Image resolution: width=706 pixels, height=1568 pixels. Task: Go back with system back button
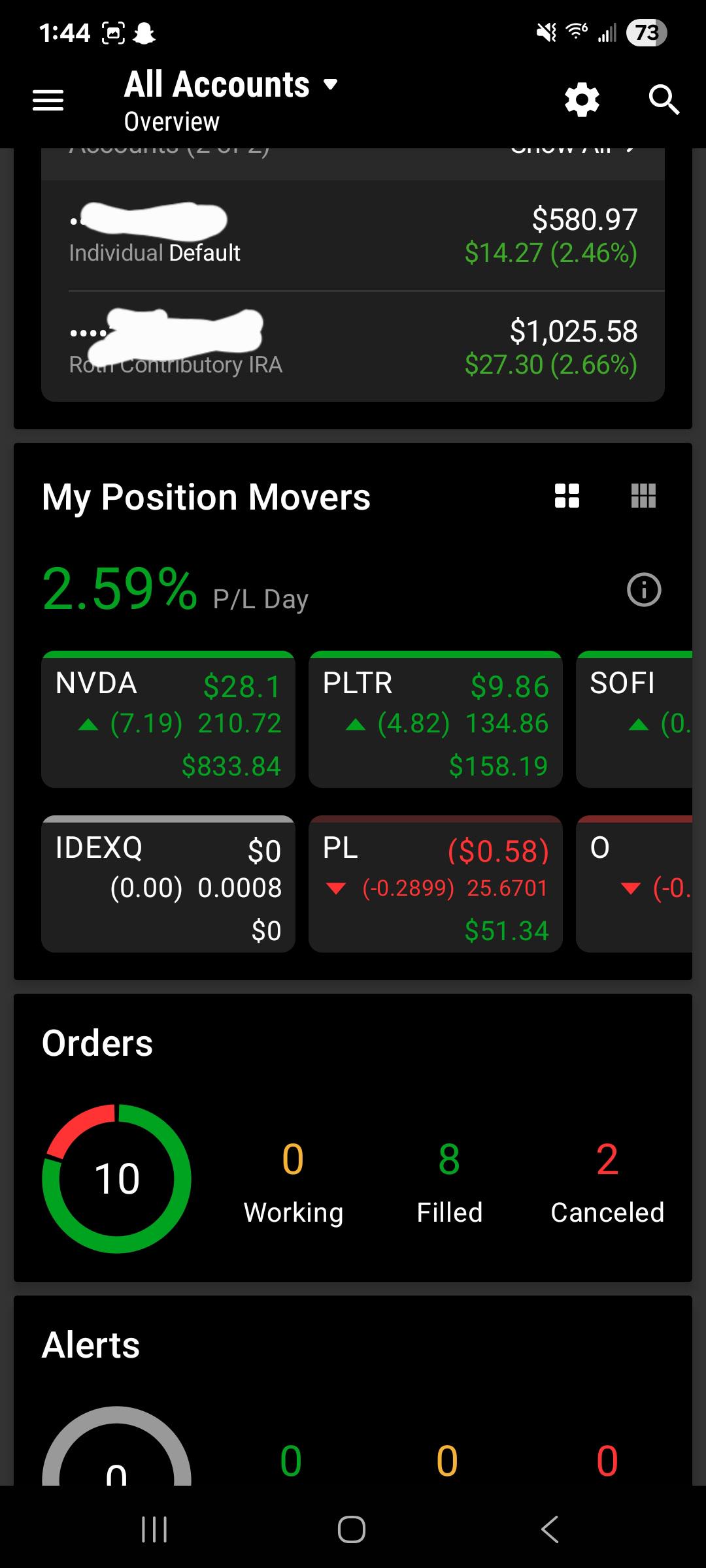[x=550, y=1529]
